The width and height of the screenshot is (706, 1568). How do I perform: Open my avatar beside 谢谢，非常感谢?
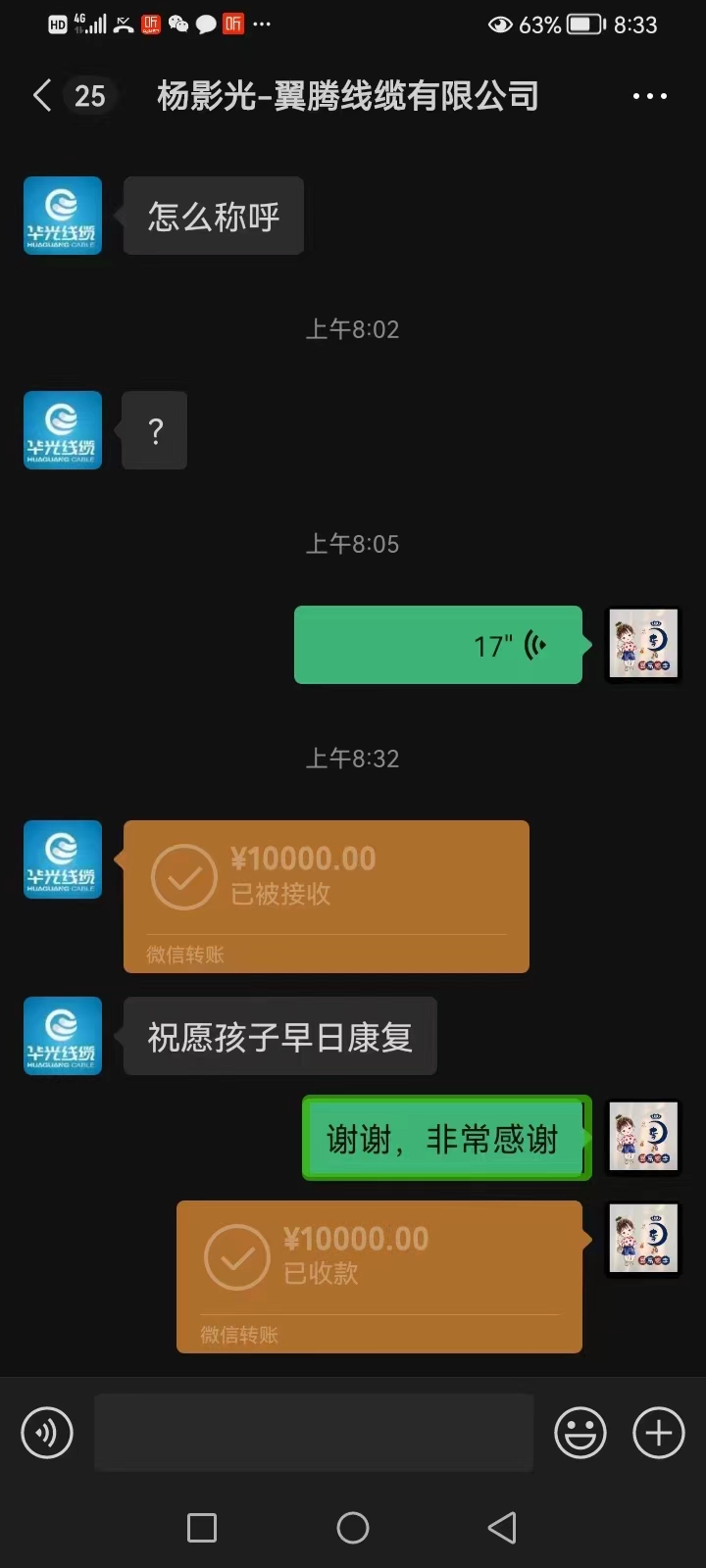pos(643,1137)
